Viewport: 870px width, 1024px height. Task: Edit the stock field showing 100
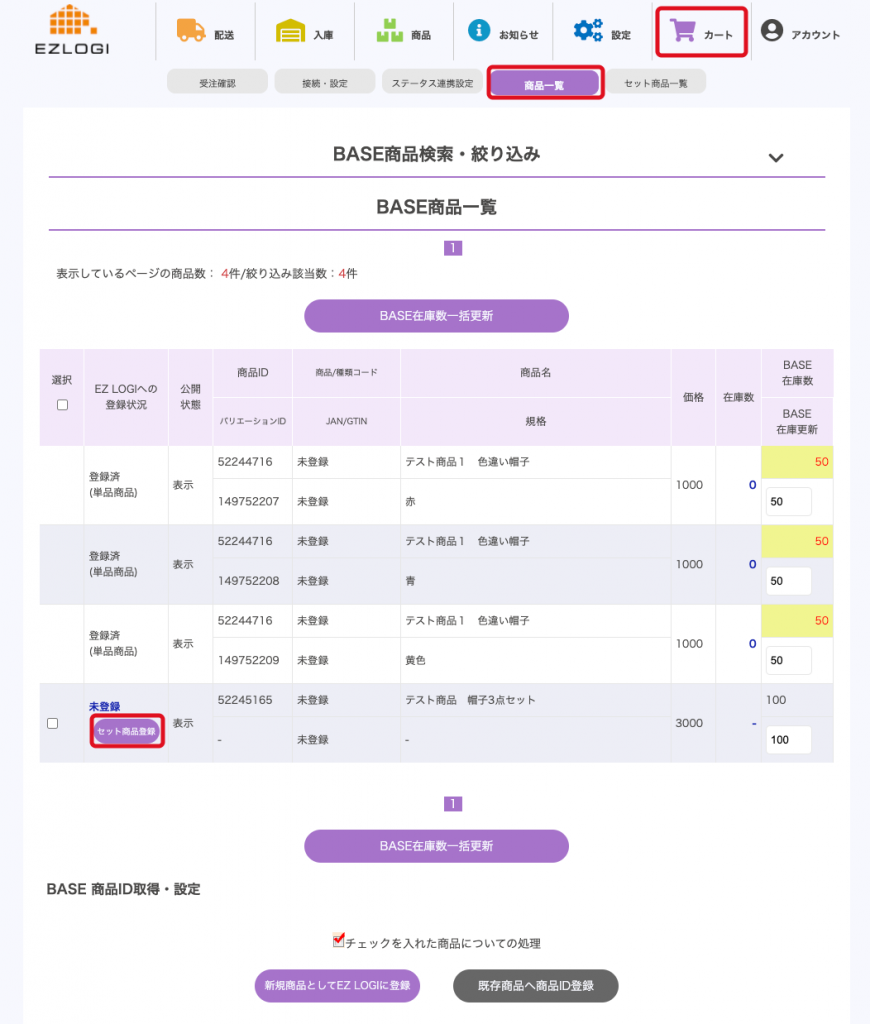pos(788,740)
